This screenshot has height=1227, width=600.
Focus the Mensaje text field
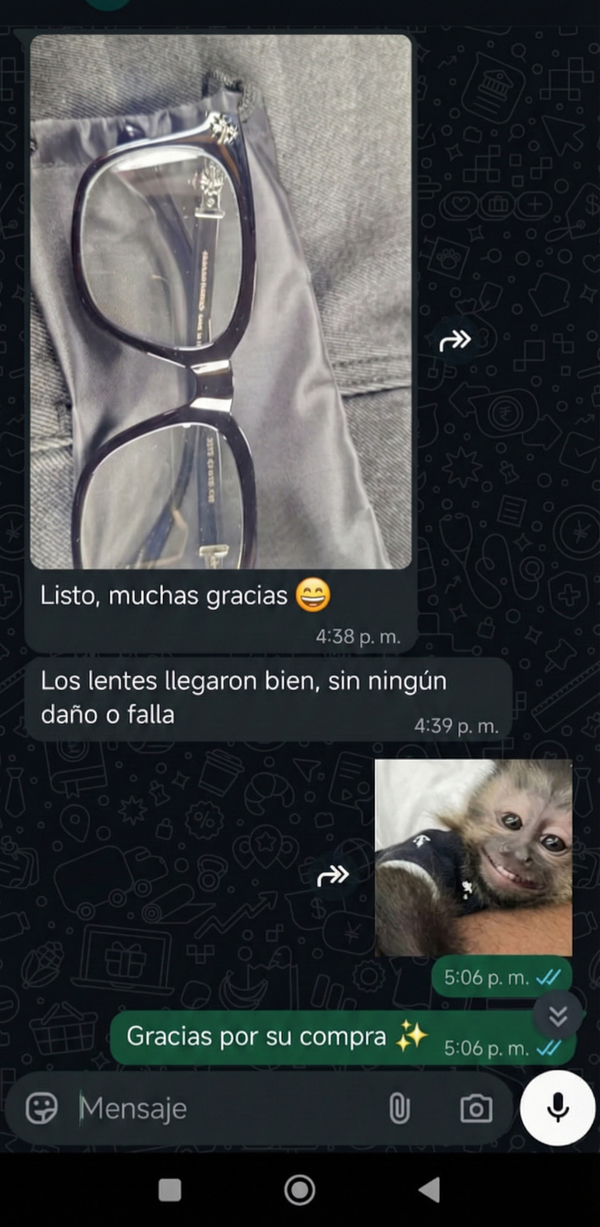pos(220,1108)
